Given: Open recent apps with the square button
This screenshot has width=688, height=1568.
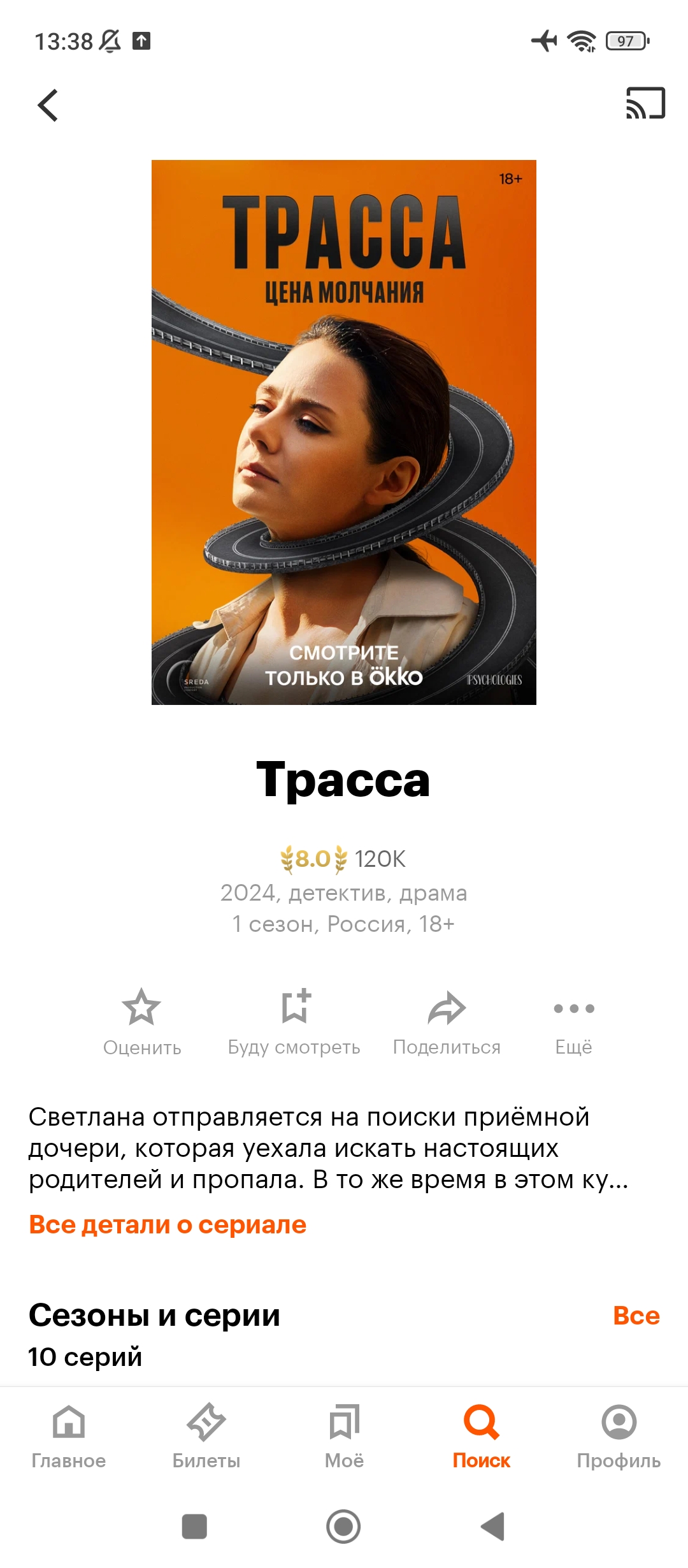Looking at the screenshot, I should pos(194,1527).
